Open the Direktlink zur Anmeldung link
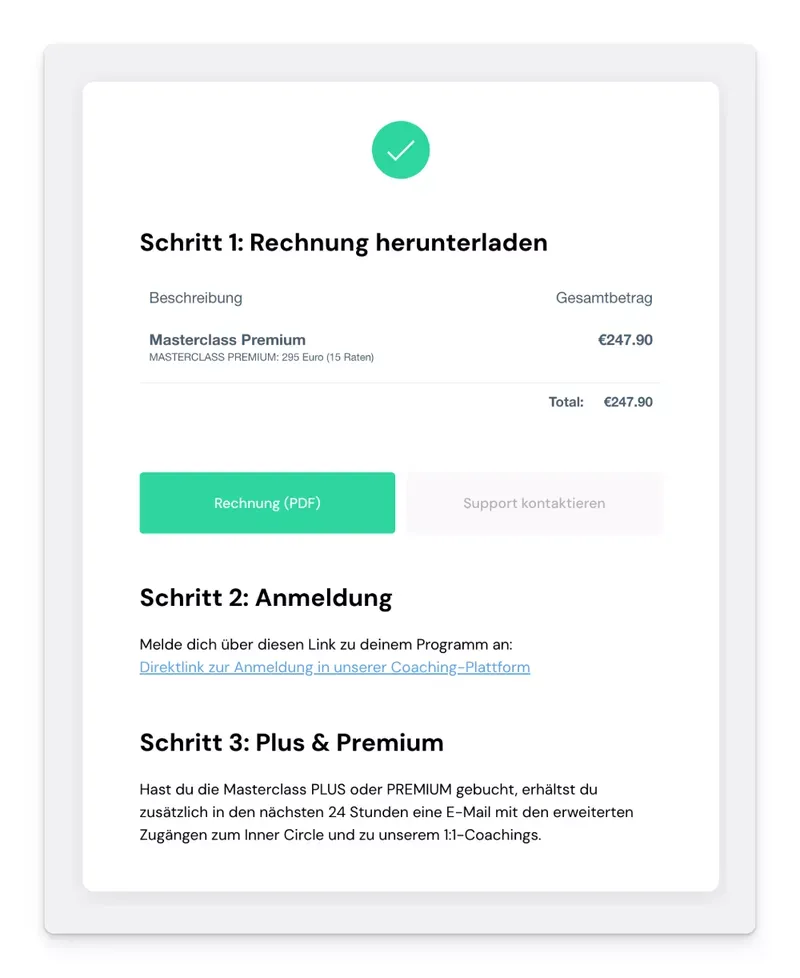This screenshot has width=800, height=978. pyautogui.click(x=334, y=667)
